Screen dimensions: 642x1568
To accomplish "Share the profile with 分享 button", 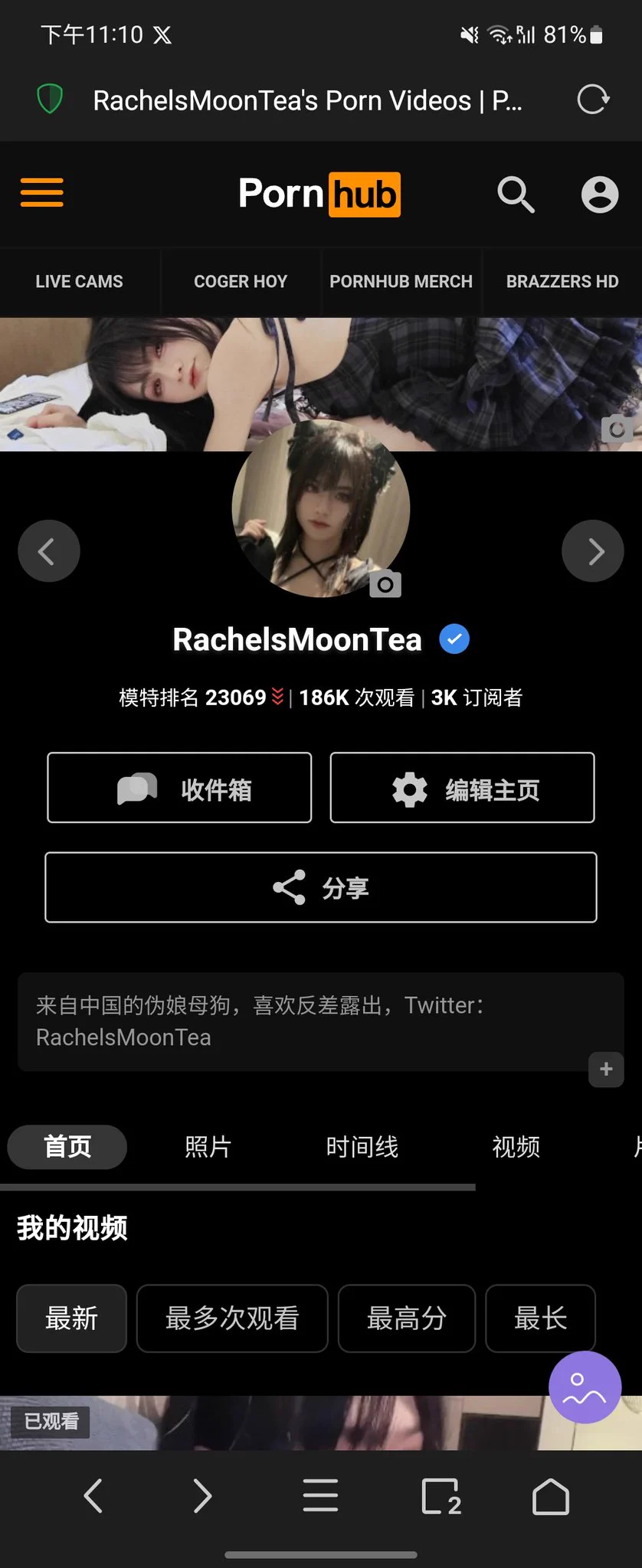I will click(320, 887).
